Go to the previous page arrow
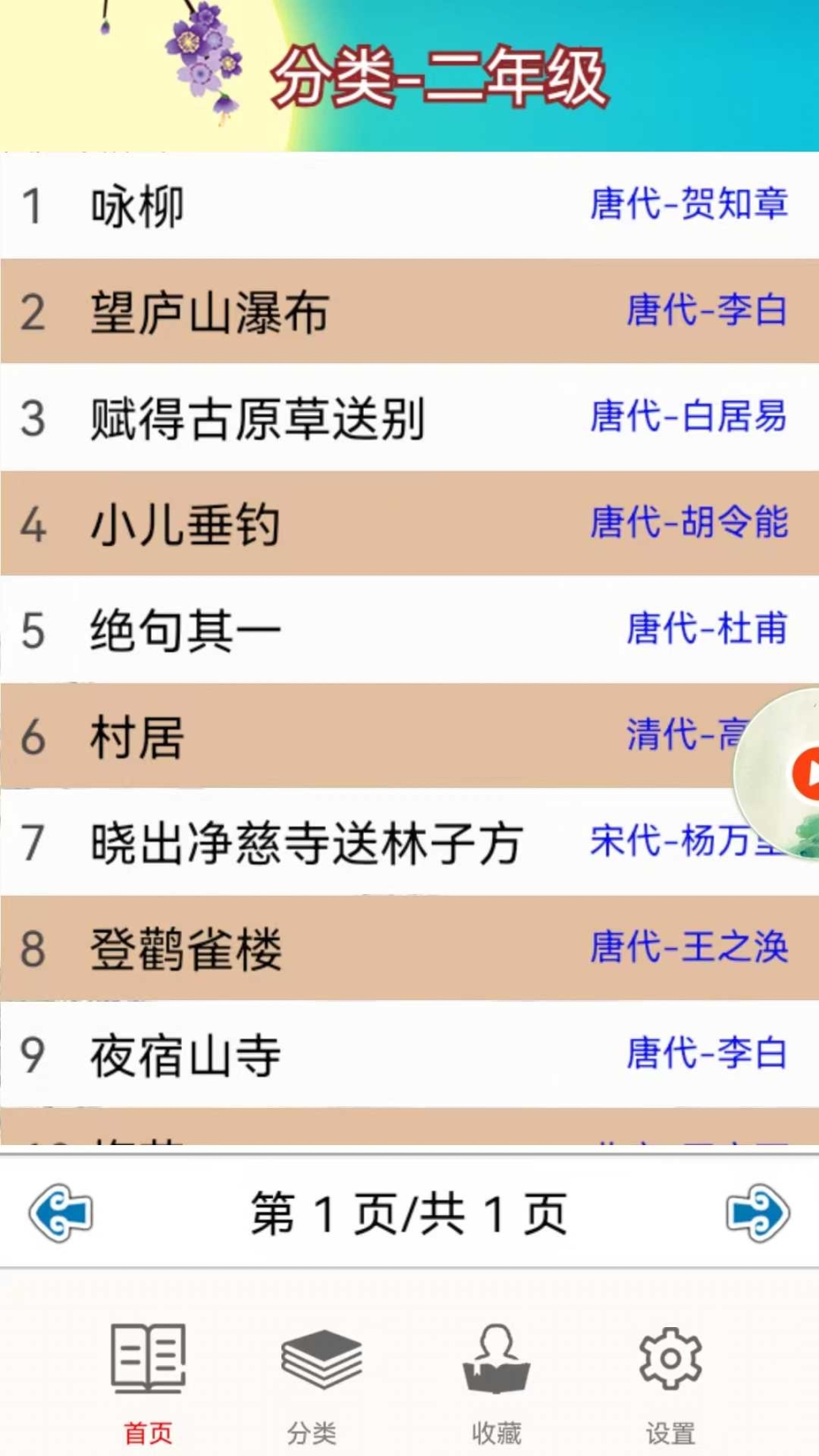Screen dimensions: 819x1456 pyautogui.click(x=61, y=1213)
